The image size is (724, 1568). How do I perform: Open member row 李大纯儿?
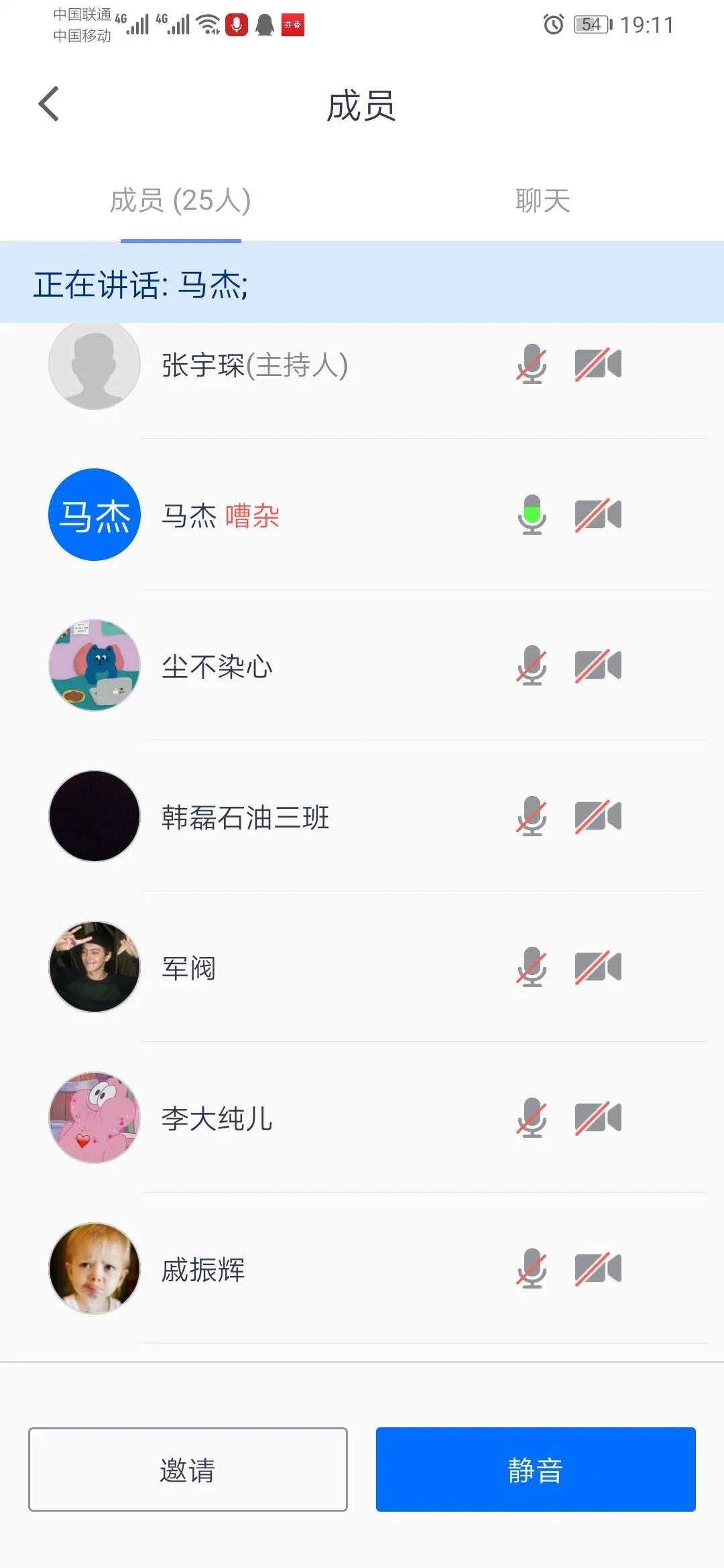pyautogui.click(x=217, y=1118)
